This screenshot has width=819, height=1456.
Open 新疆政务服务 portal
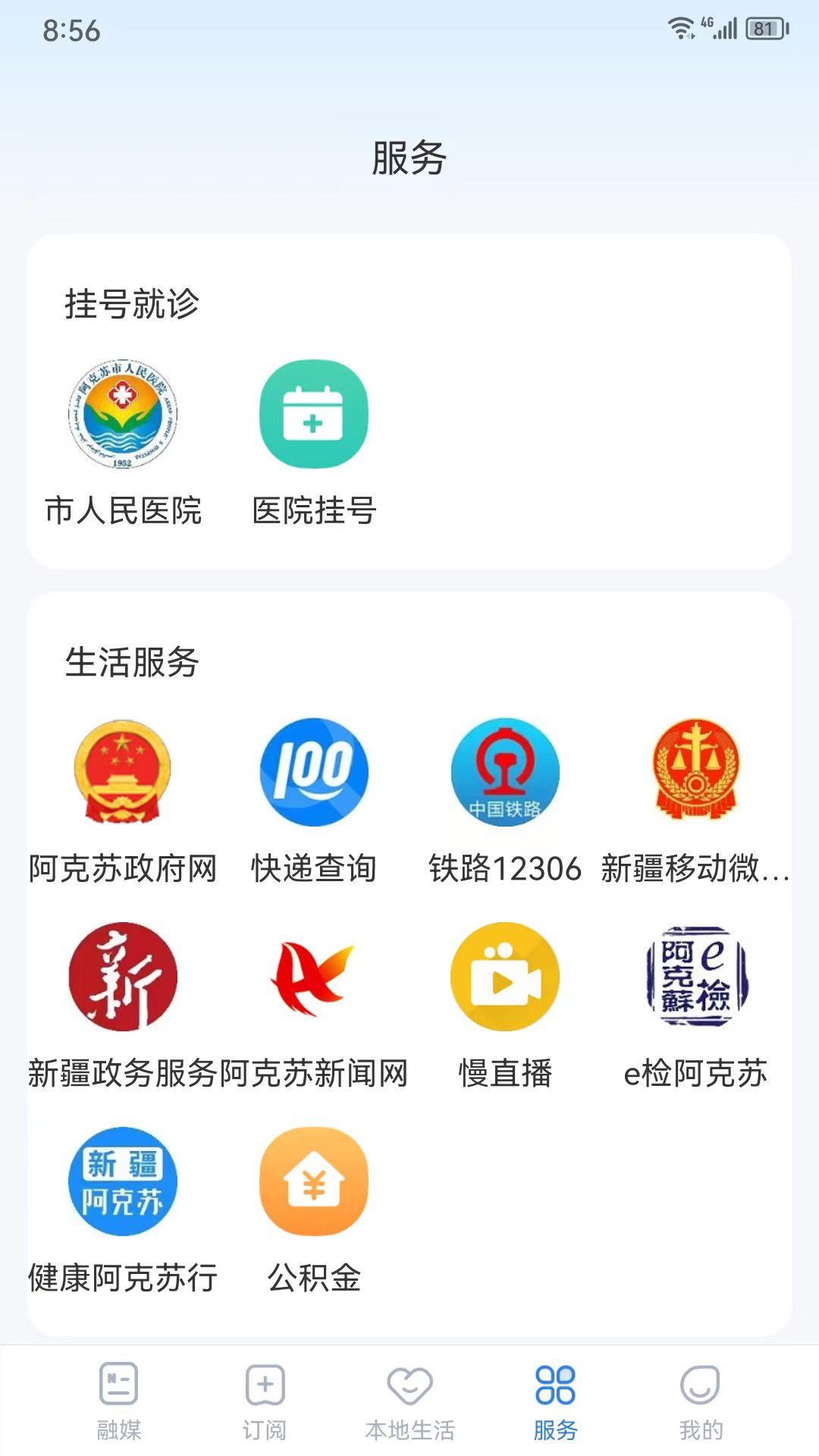tap(123, 977)
